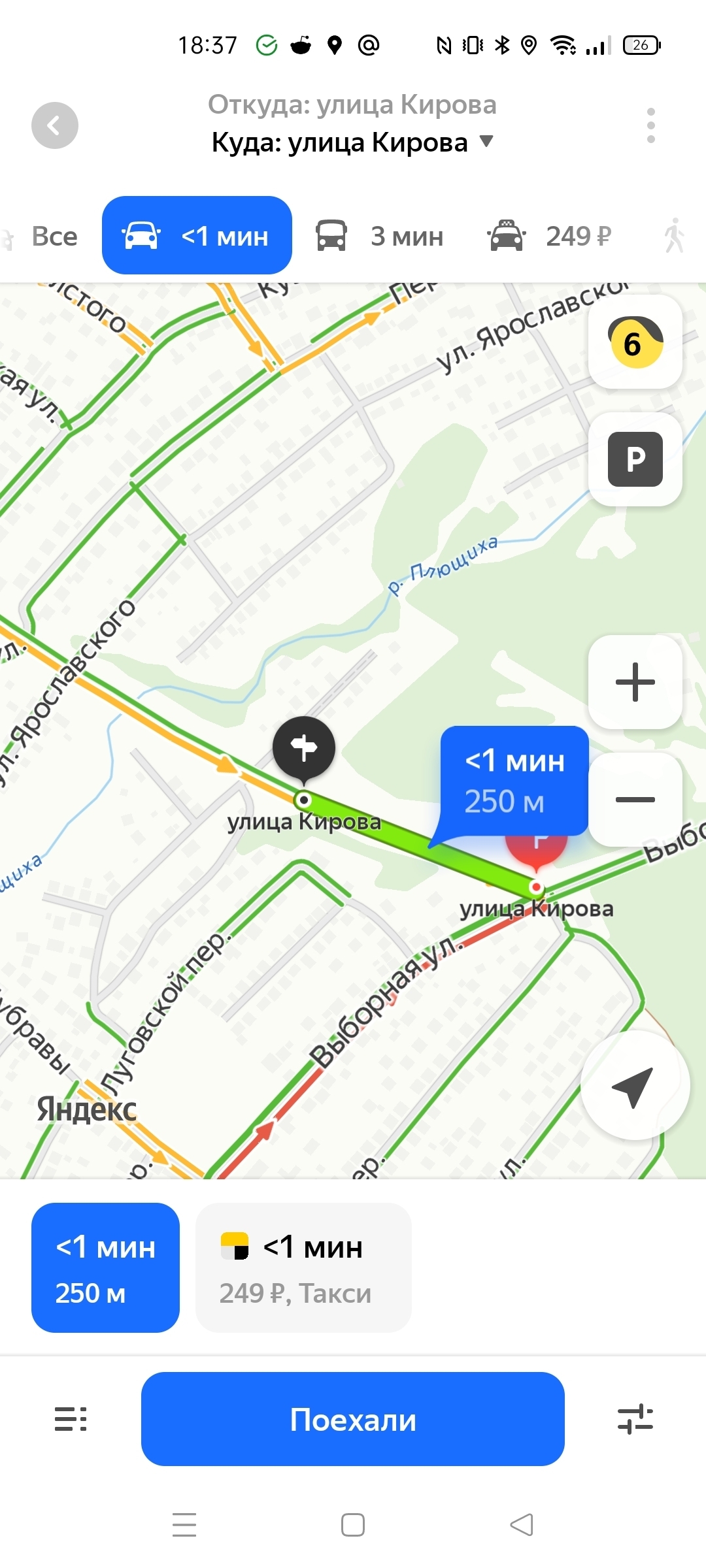
Task: Select the <1 мин 250 м route card
Action: [106, 1267]
